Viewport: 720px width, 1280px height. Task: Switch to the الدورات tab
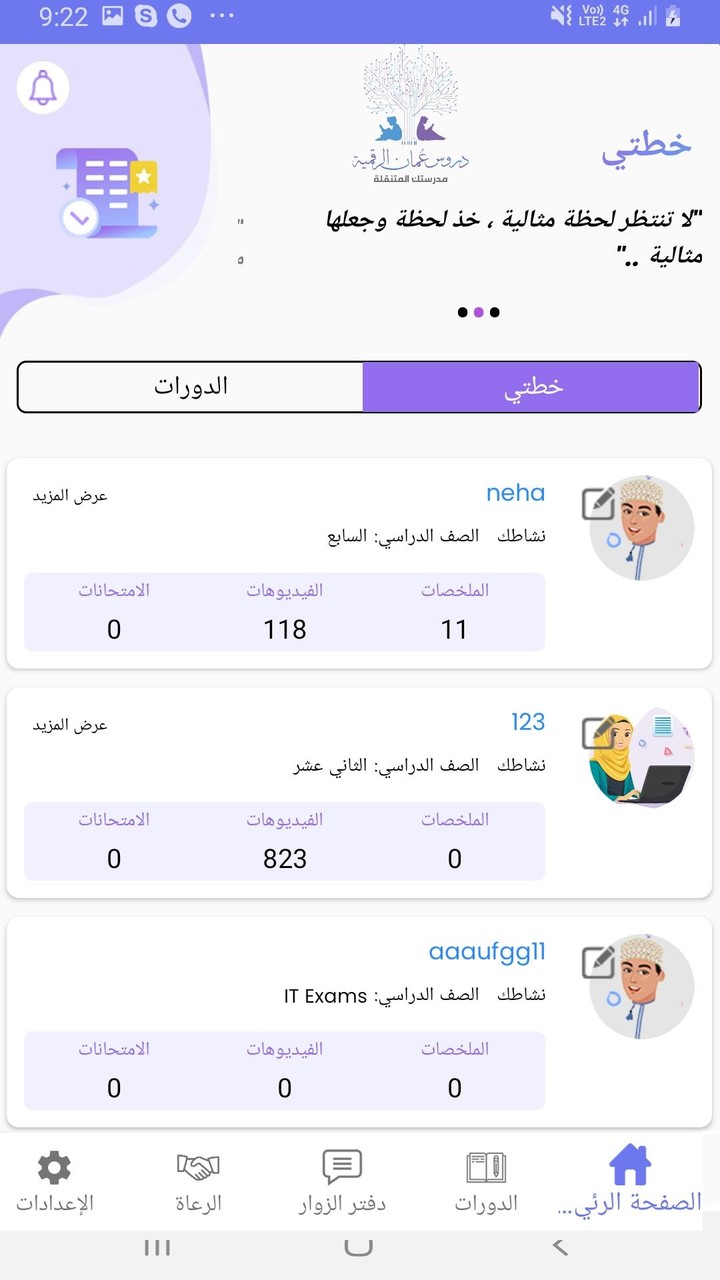tap(190, 385)
